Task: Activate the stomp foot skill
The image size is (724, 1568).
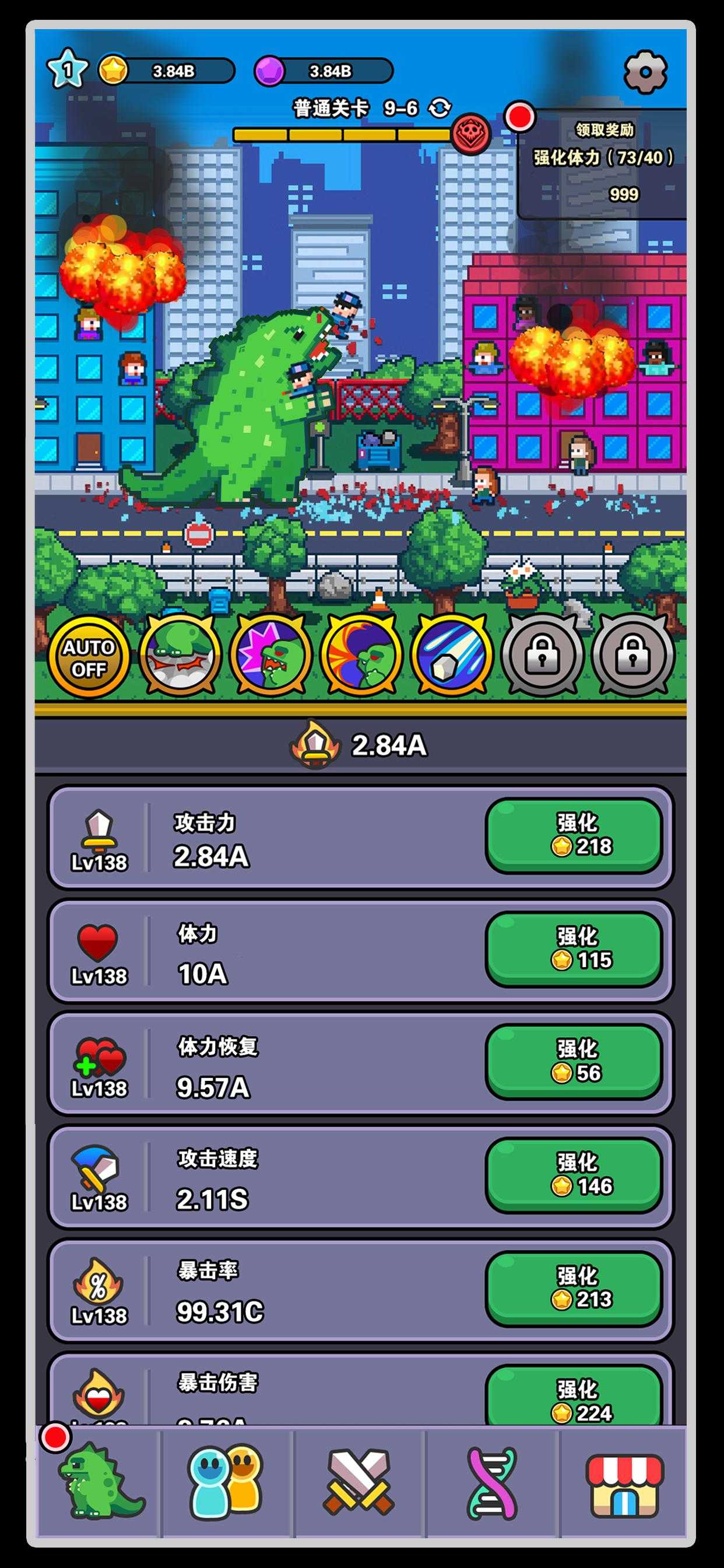Action: 180,655
